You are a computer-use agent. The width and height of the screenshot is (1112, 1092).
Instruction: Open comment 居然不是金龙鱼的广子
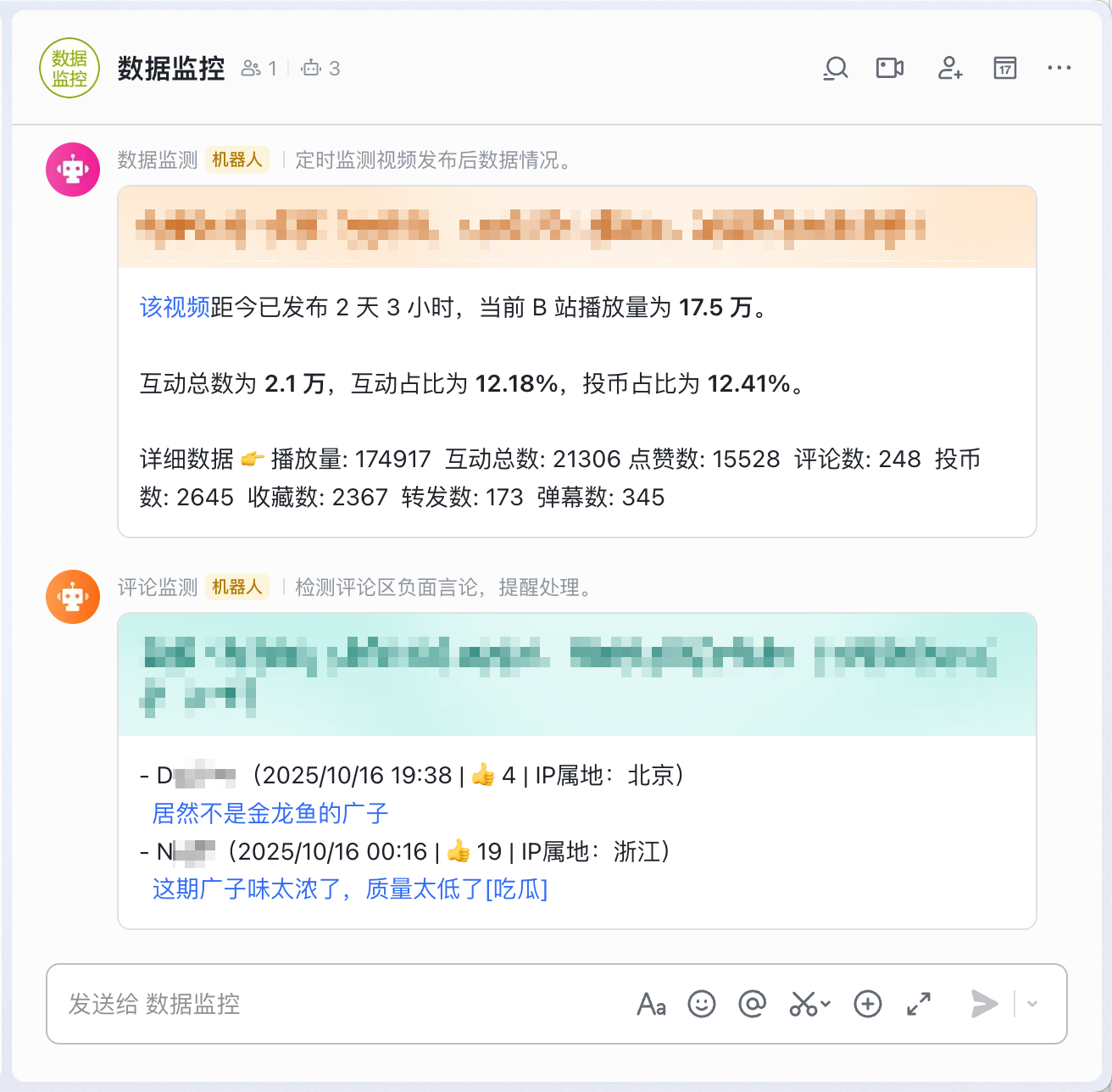(x=270, y=813)
